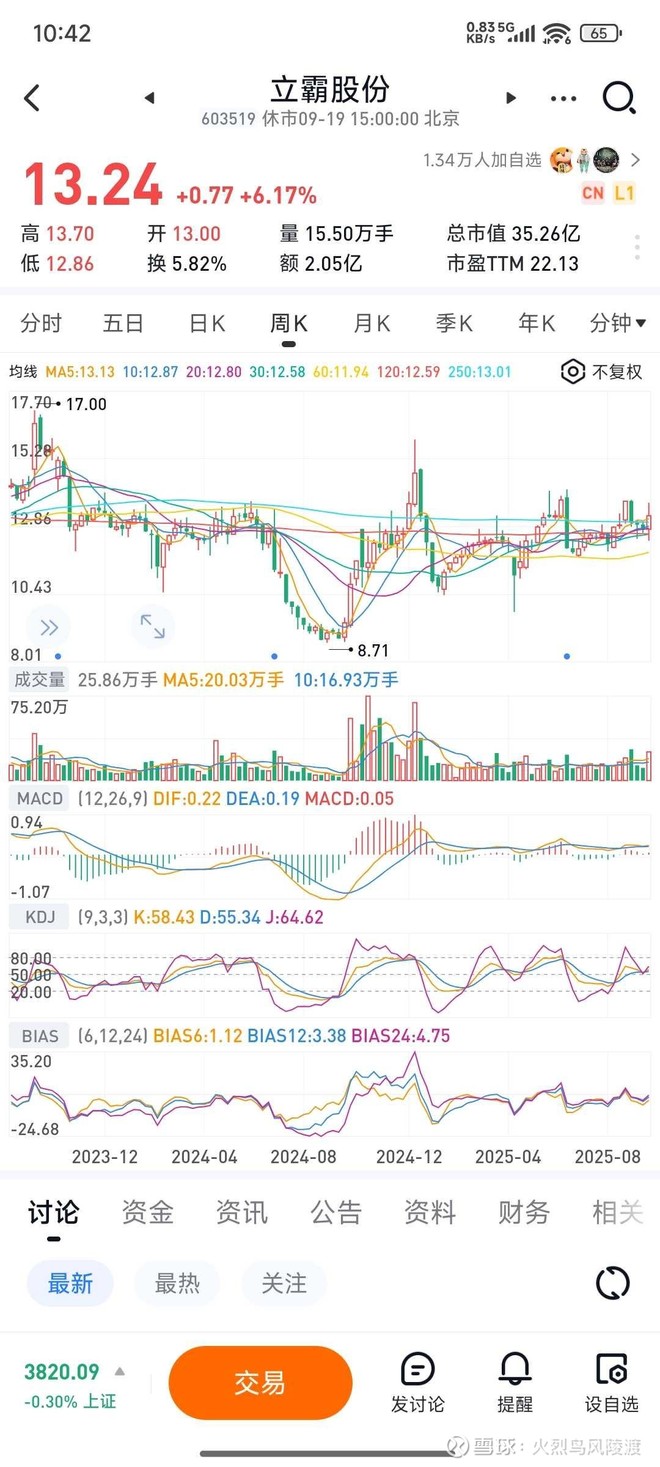Open the 成交量 indicator selector

pos(39,680)
